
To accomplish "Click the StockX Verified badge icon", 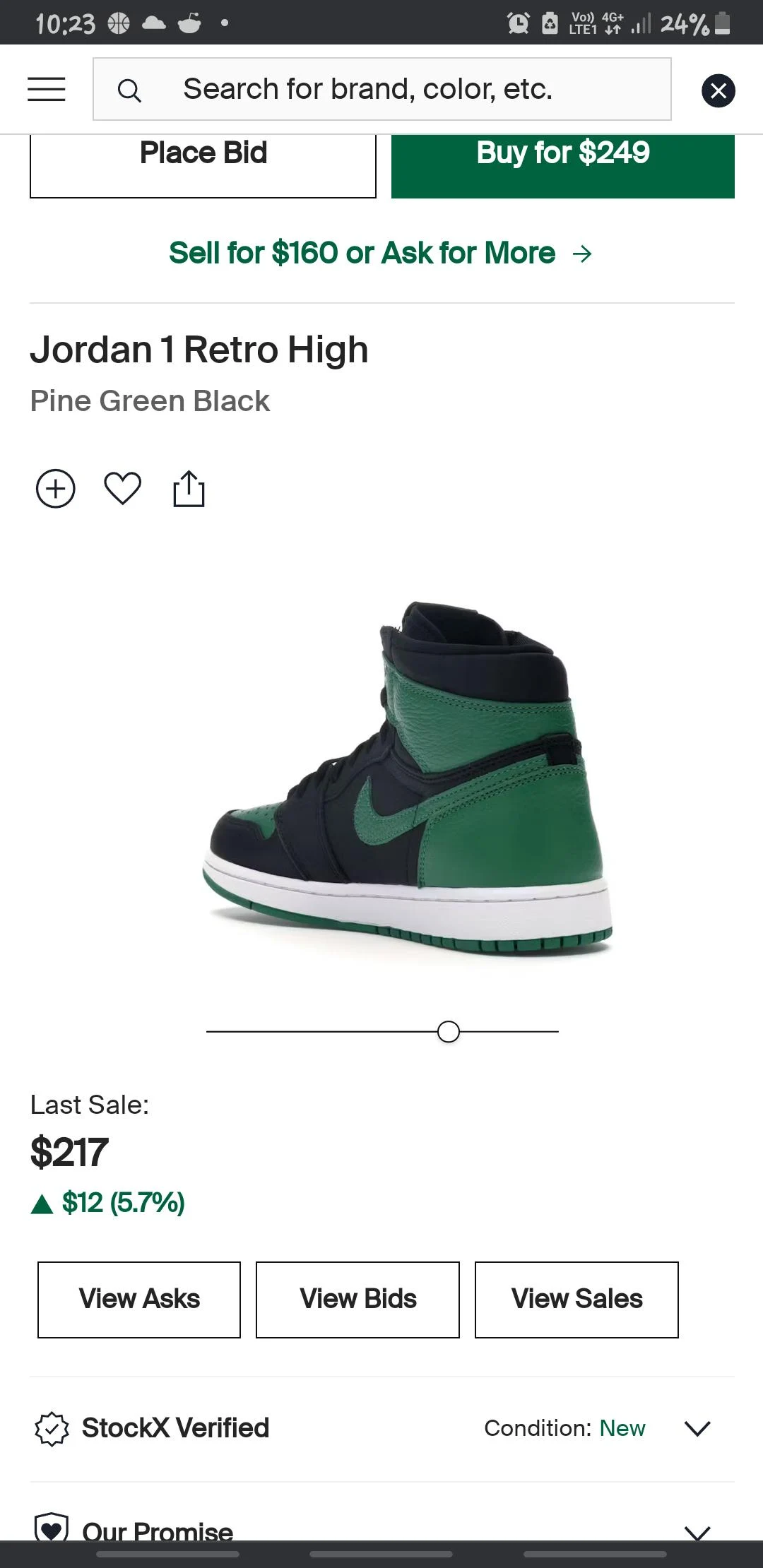I will pos(51,1427).
